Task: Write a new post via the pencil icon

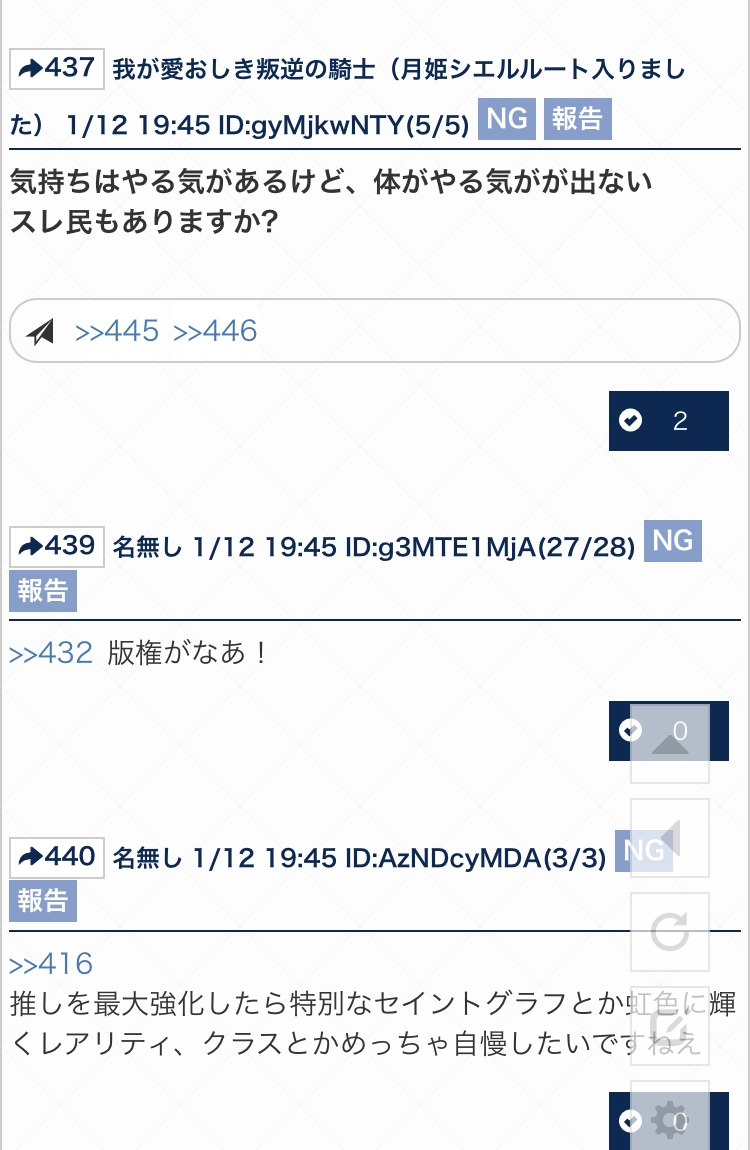Action: coord(669,1026)
